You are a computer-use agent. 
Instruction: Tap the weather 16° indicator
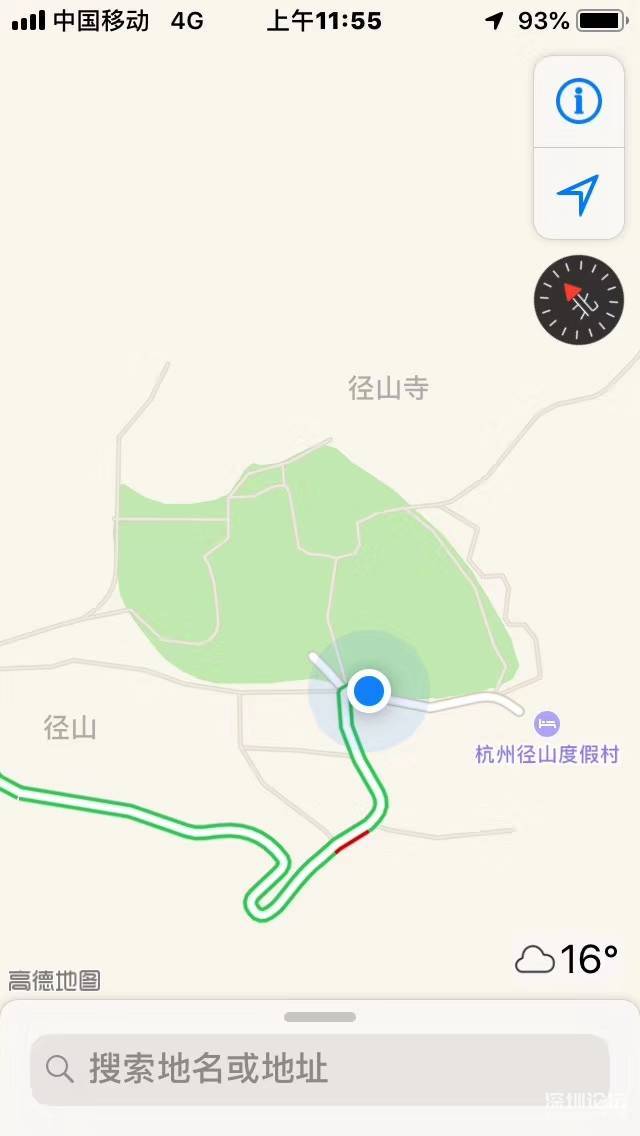pyautogui.click(x=567, y=959)
